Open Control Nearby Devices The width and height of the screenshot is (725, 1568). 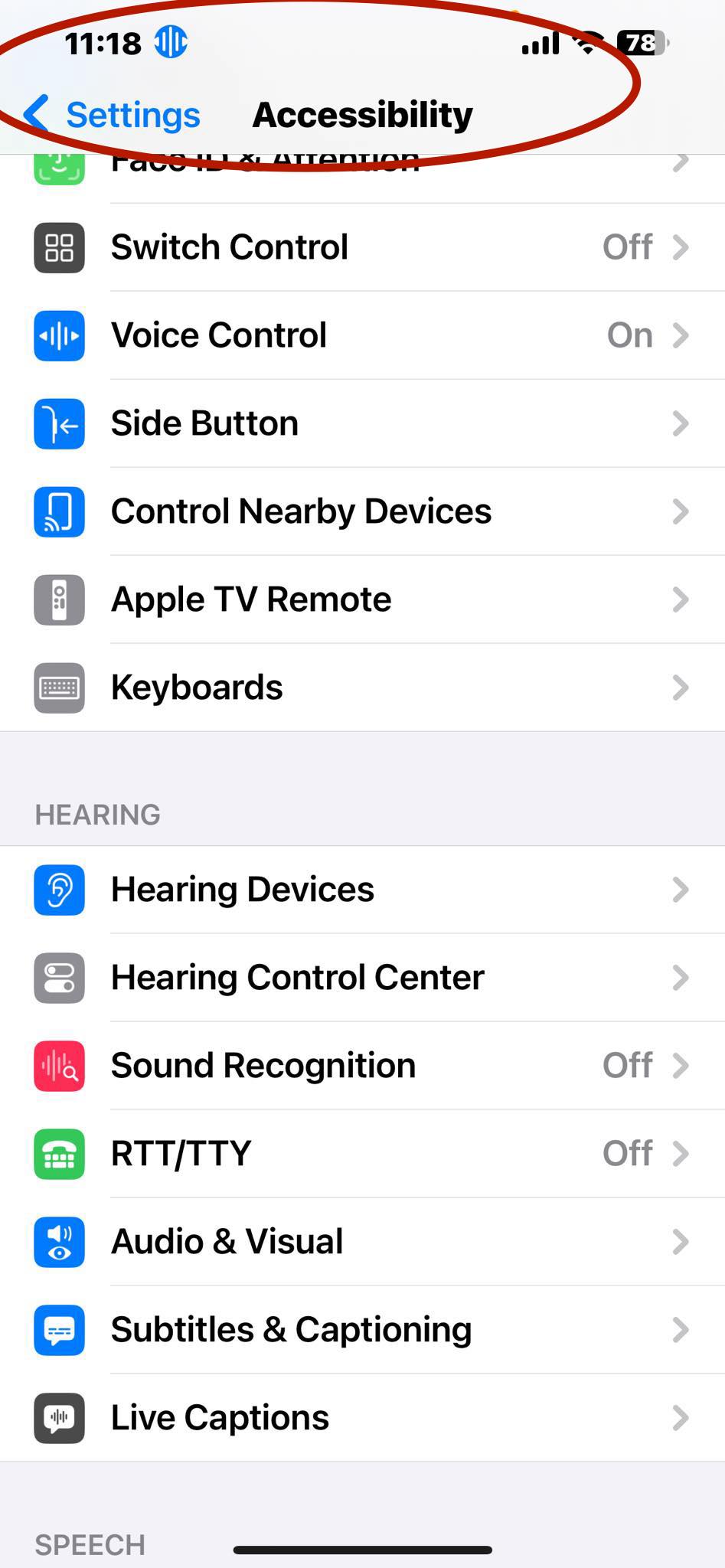[x=361, y=511]
